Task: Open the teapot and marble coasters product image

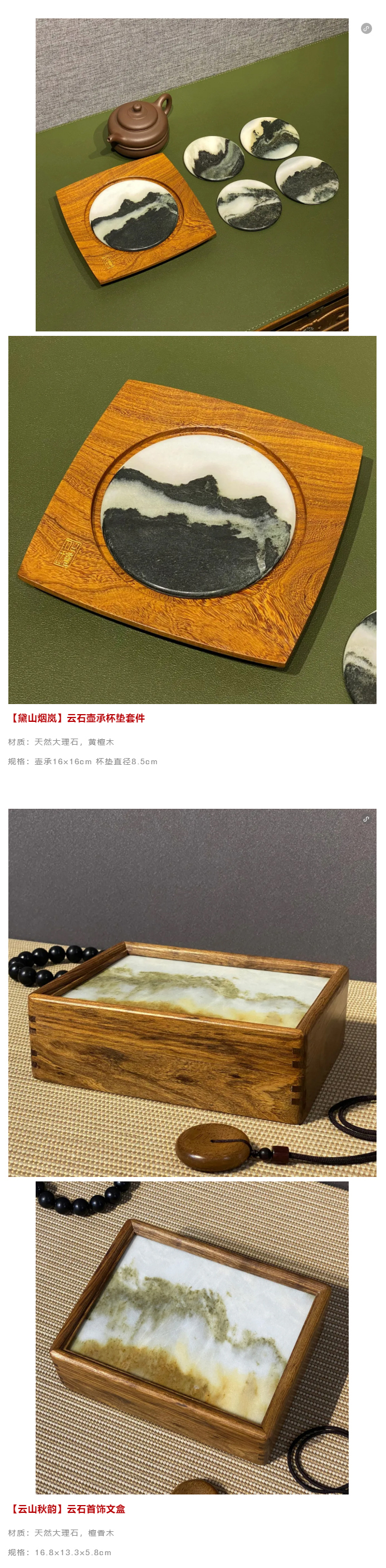Action: tap(192, 175)
